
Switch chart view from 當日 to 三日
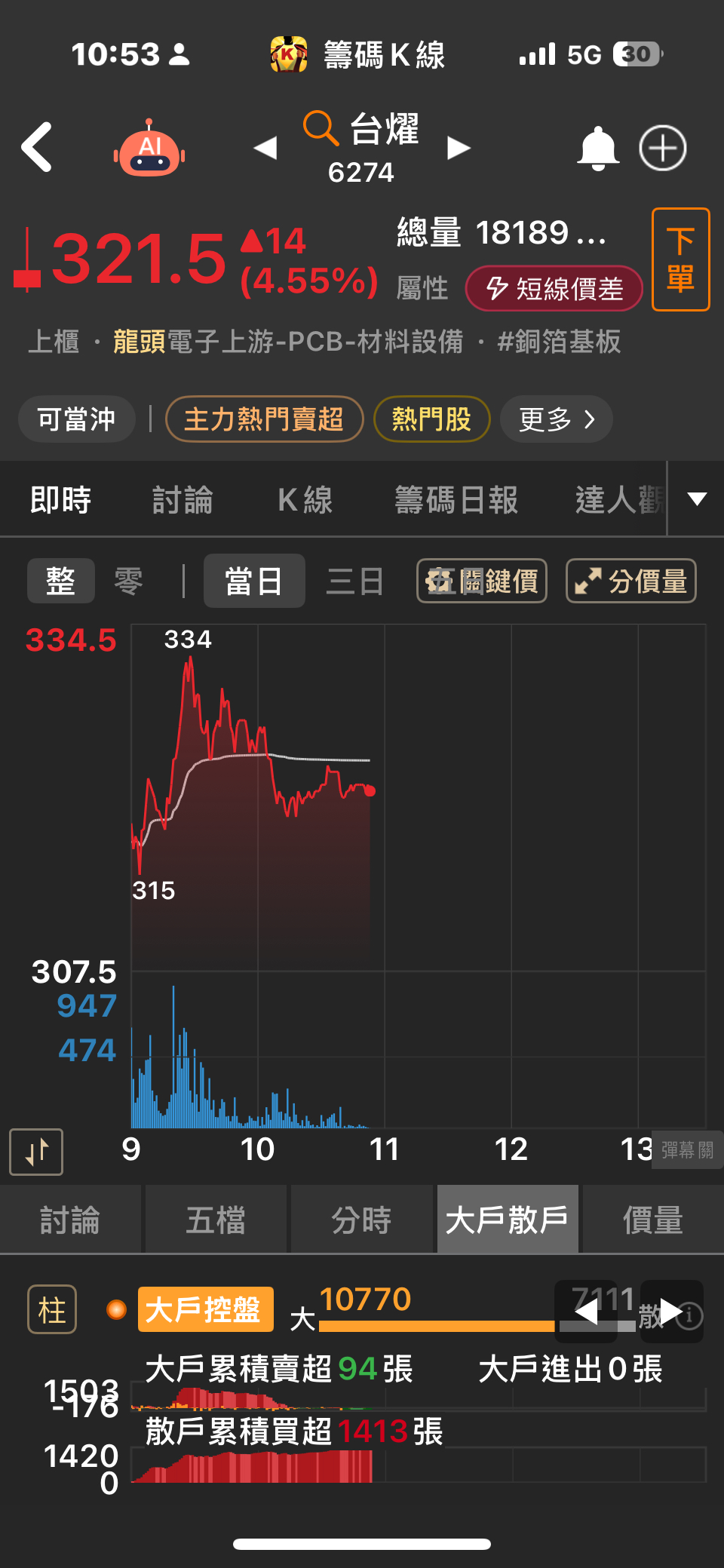[354, 580]
